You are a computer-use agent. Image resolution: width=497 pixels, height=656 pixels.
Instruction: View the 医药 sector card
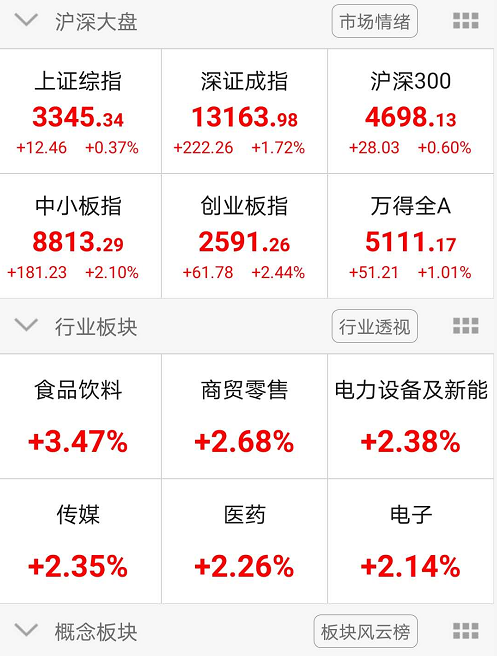244,541
